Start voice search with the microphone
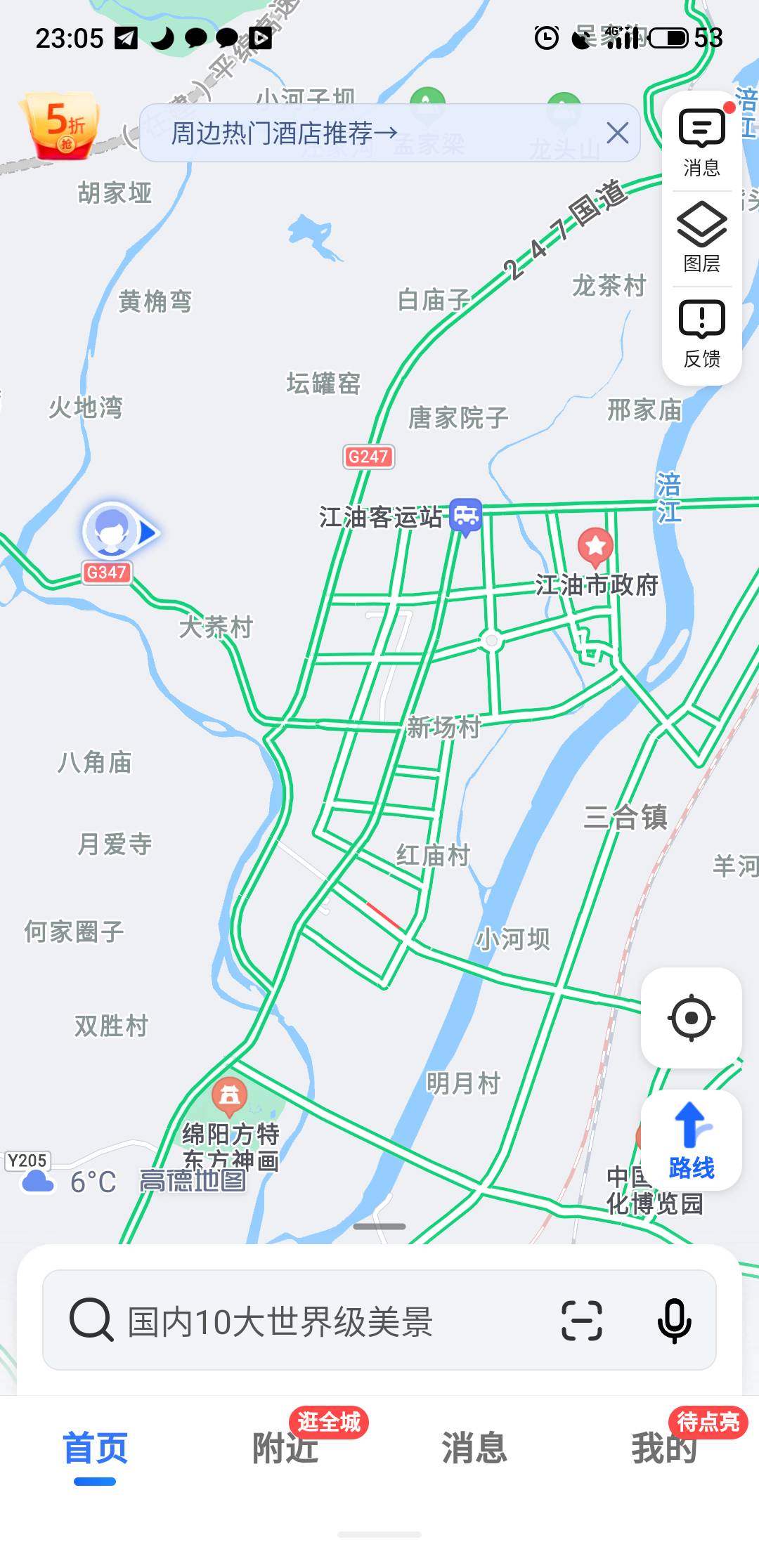 [674, 1321]
